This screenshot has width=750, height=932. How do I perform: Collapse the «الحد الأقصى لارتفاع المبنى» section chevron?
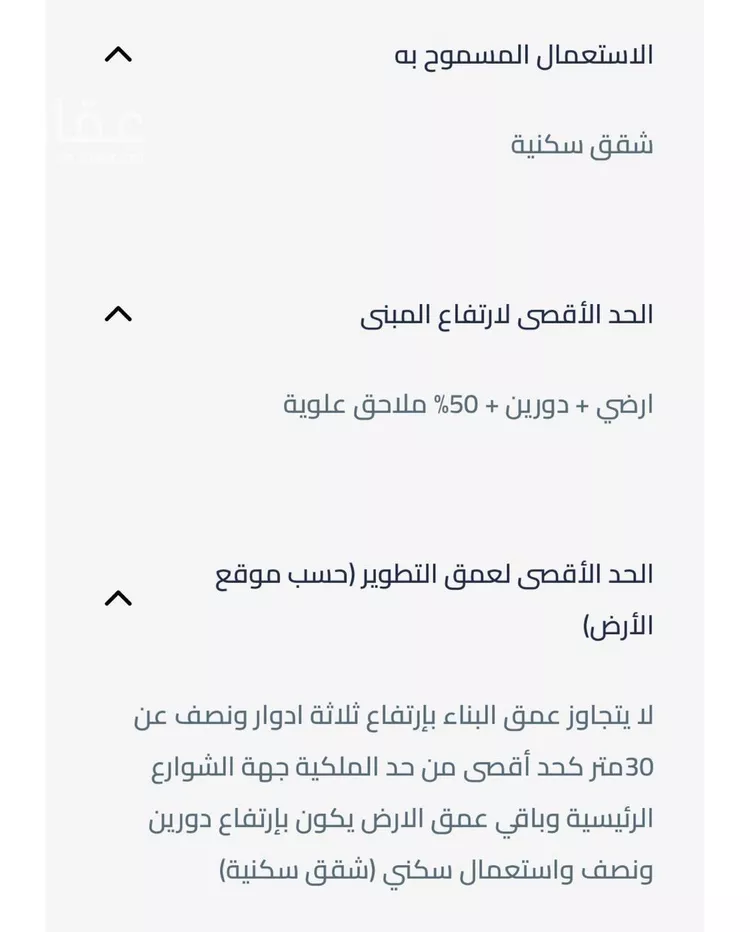click(119, 313)
